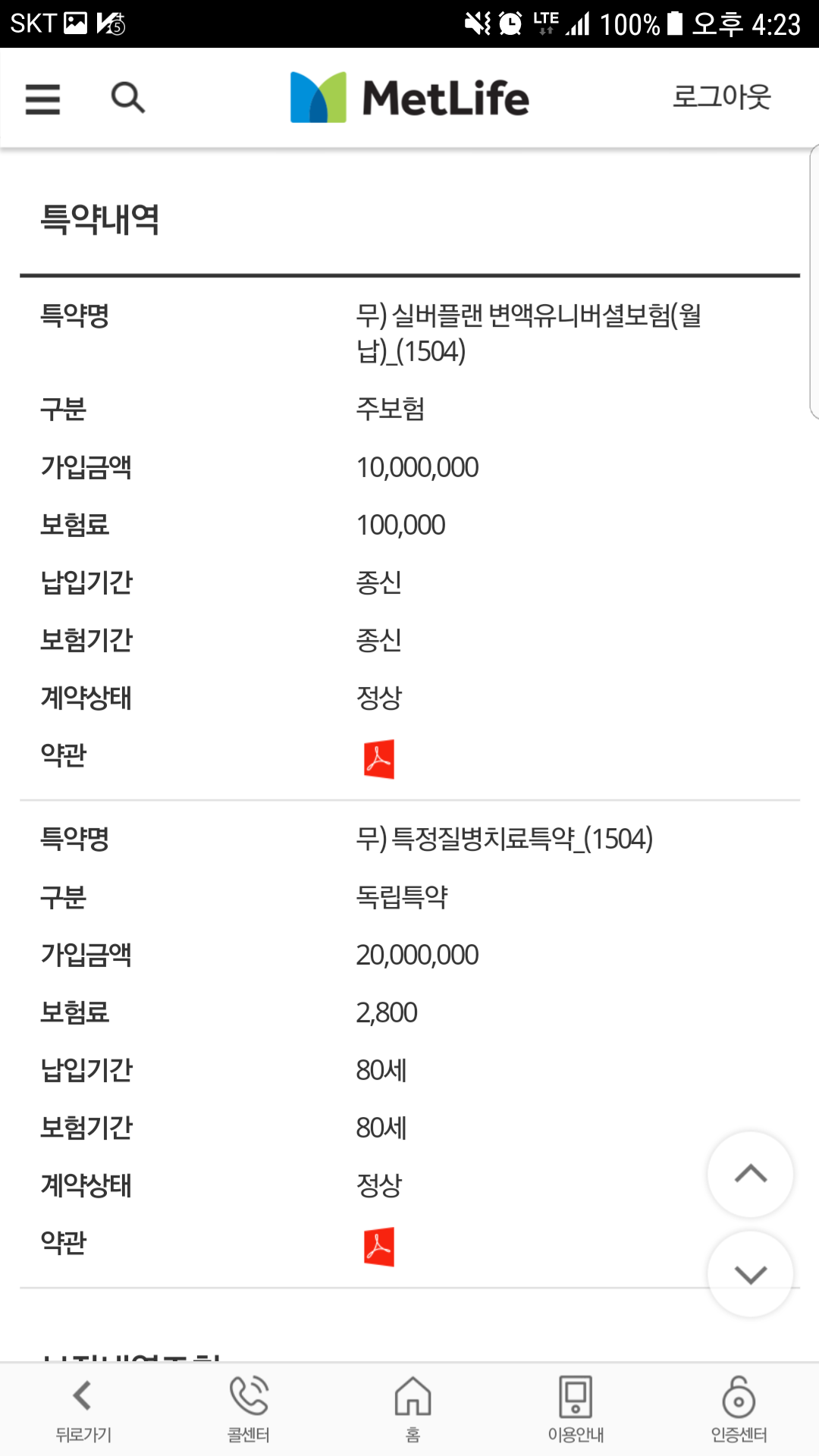
Task: Jump down with the down arrow button
Action: [x=750, y=1274]
